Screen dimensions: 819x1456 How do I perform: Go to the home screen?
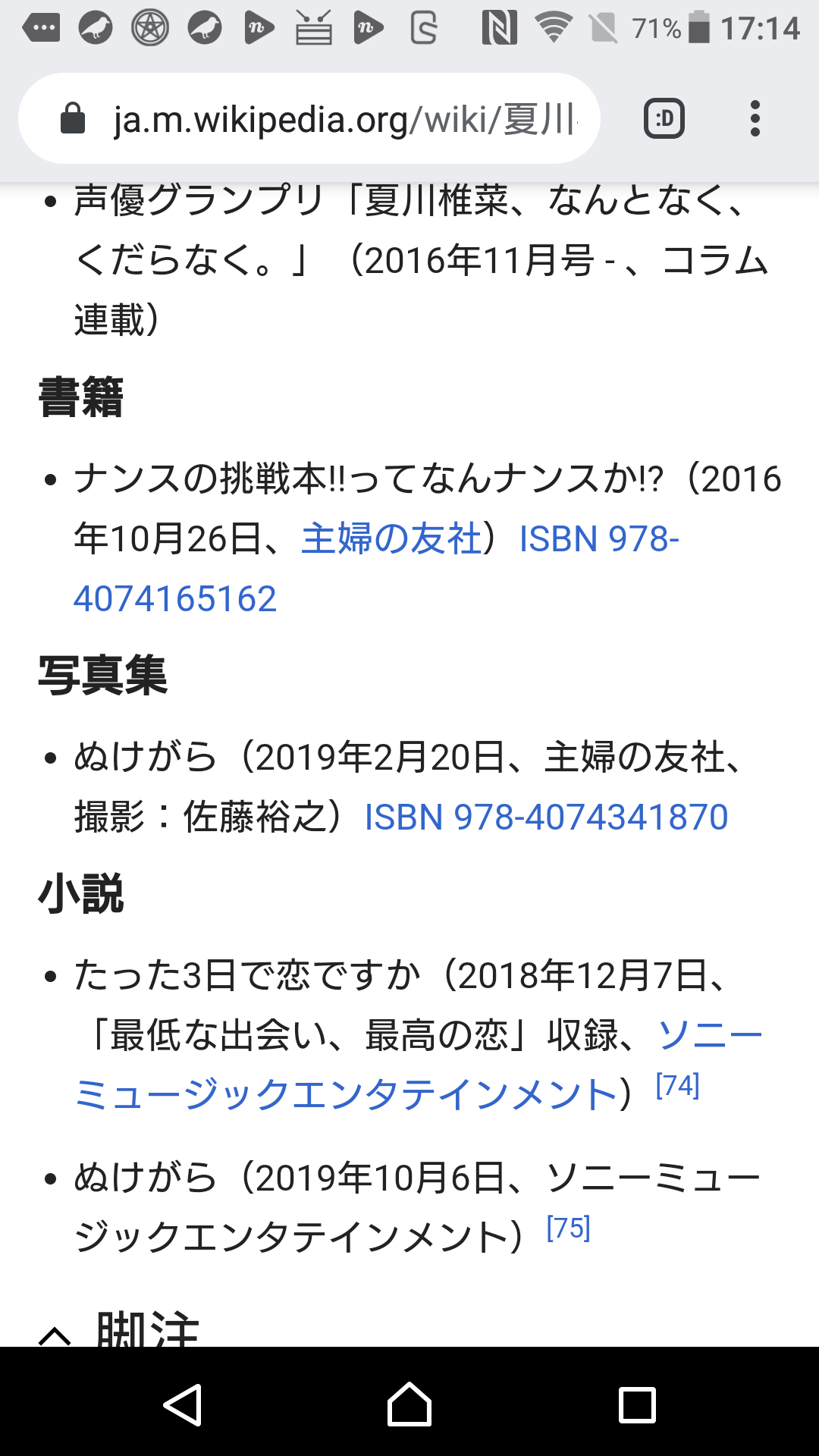(x=409, y=1404)
